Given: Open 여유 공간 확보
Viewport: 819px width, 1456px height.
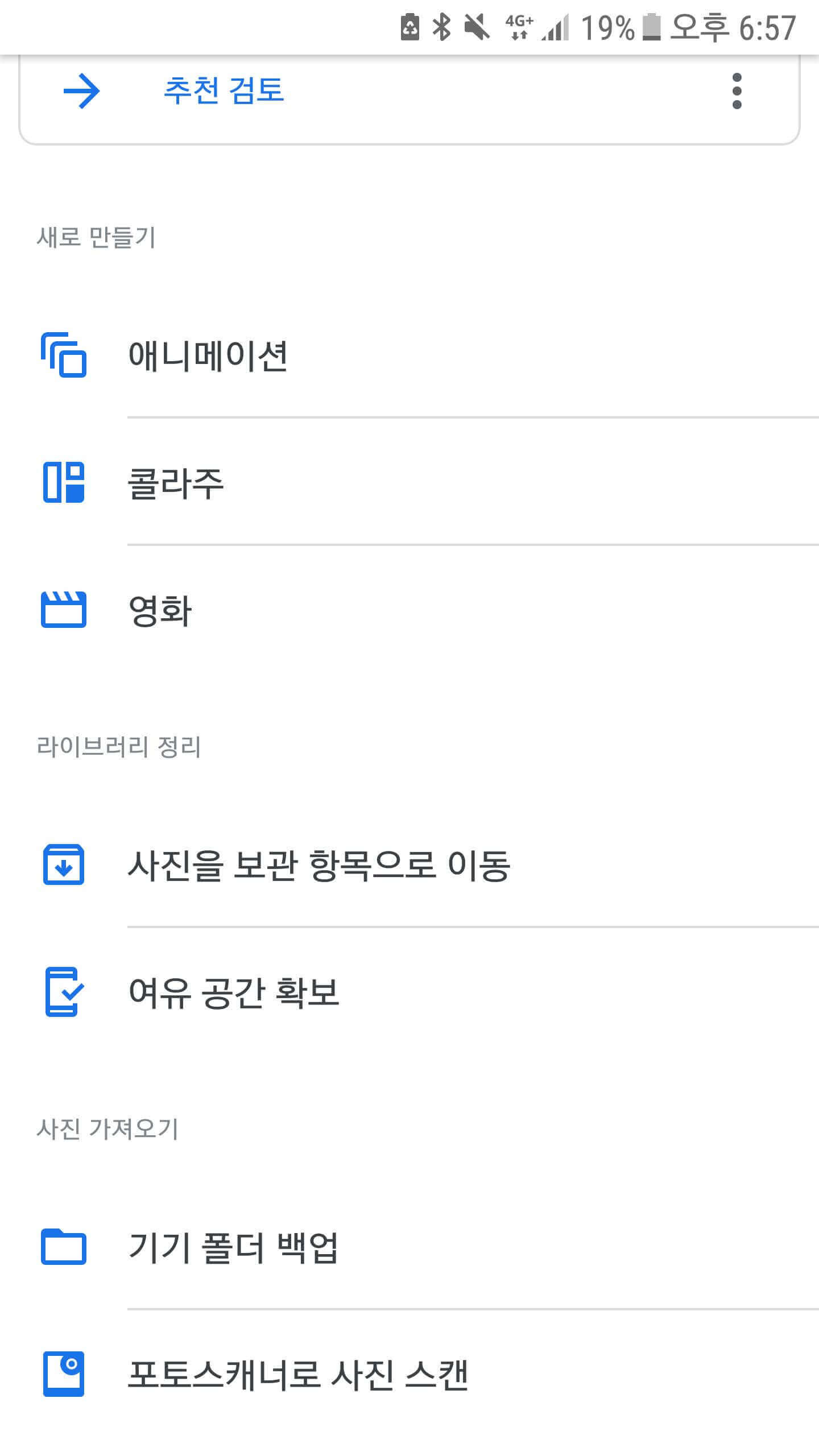Looking at the screenshot, I should pyautogui.click(x=234, y=992).
